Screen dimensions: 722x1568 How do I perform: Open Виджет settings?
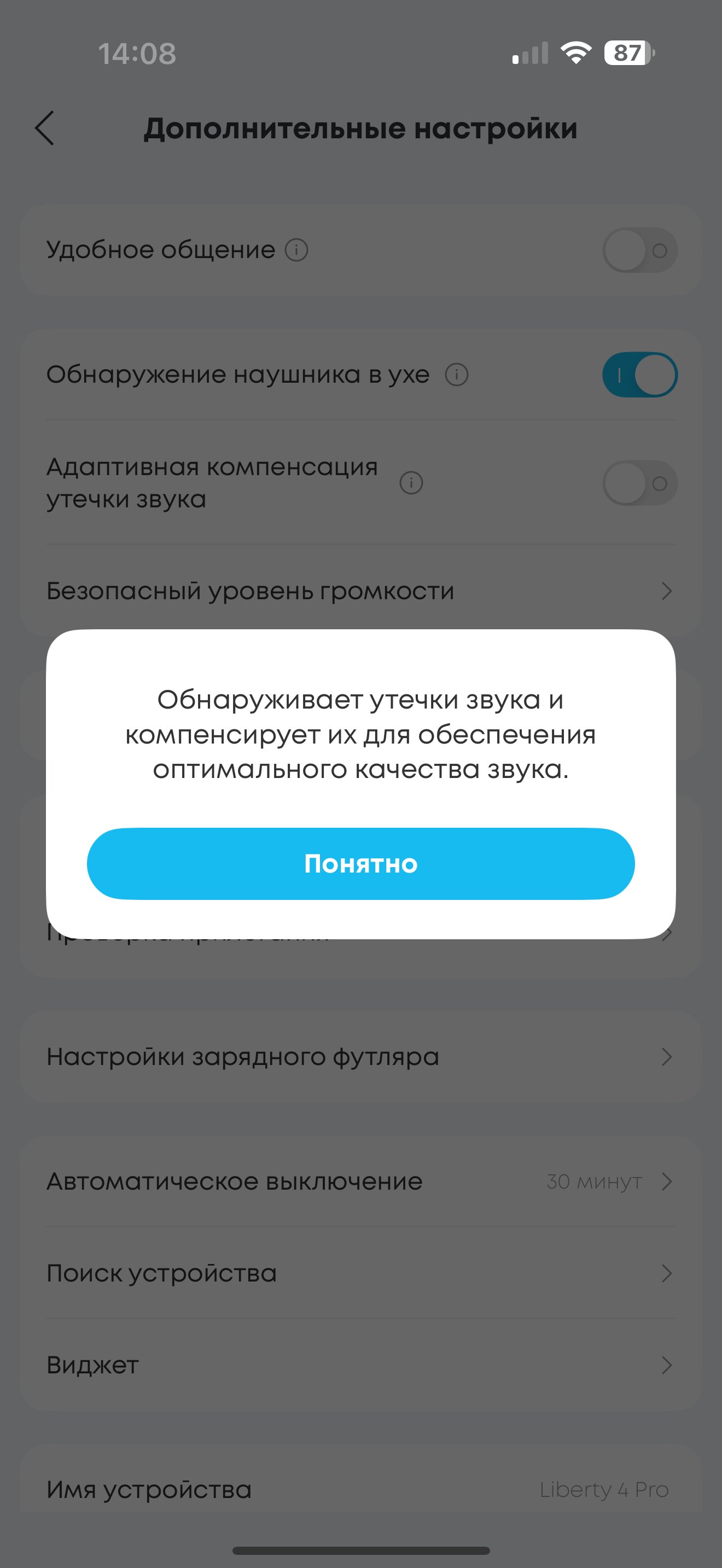tap(360, 1365)
